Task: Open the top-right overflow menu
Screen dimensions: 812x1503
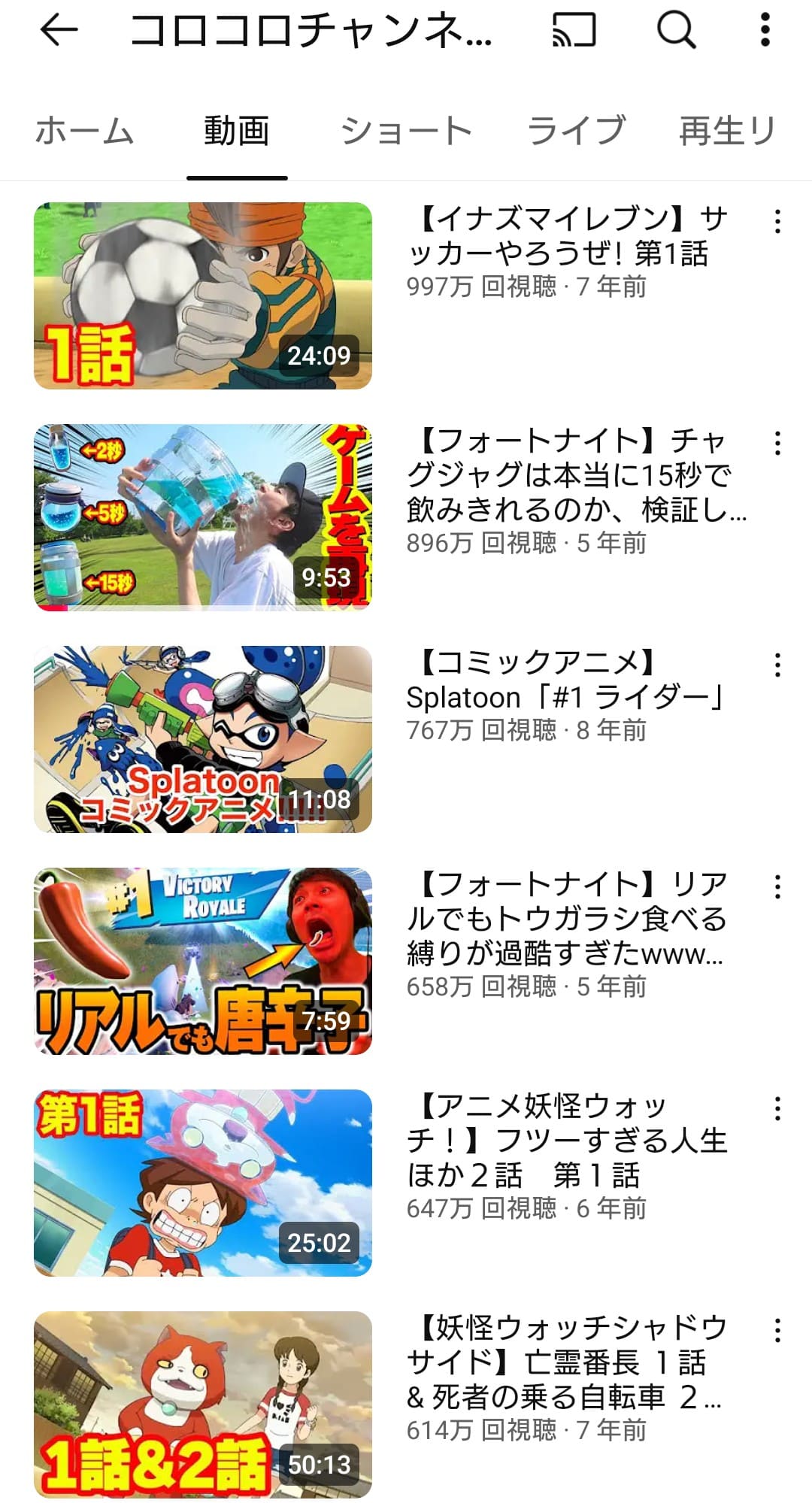Action: pos(765,30)
